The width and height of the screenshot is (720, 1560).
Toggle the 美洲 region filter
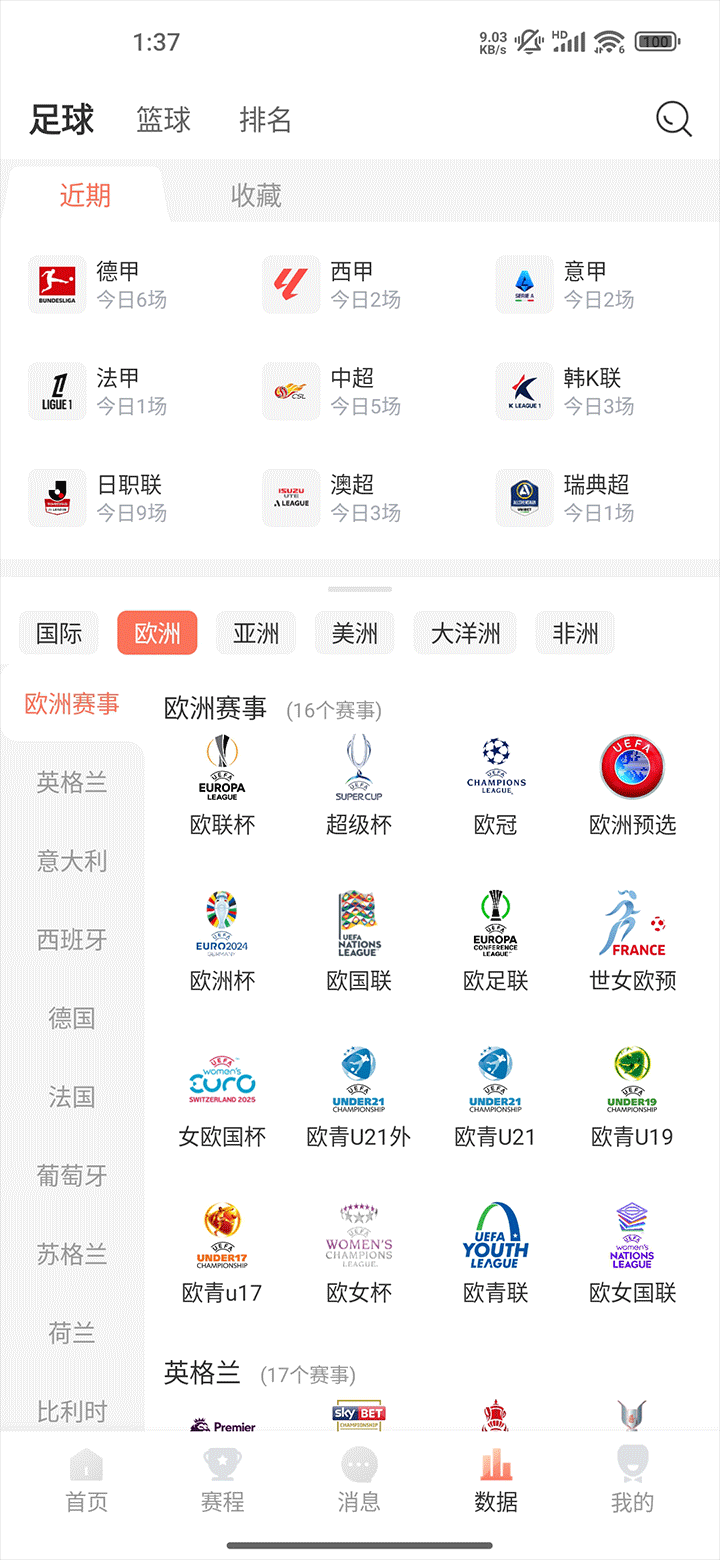tap(355, 633)
